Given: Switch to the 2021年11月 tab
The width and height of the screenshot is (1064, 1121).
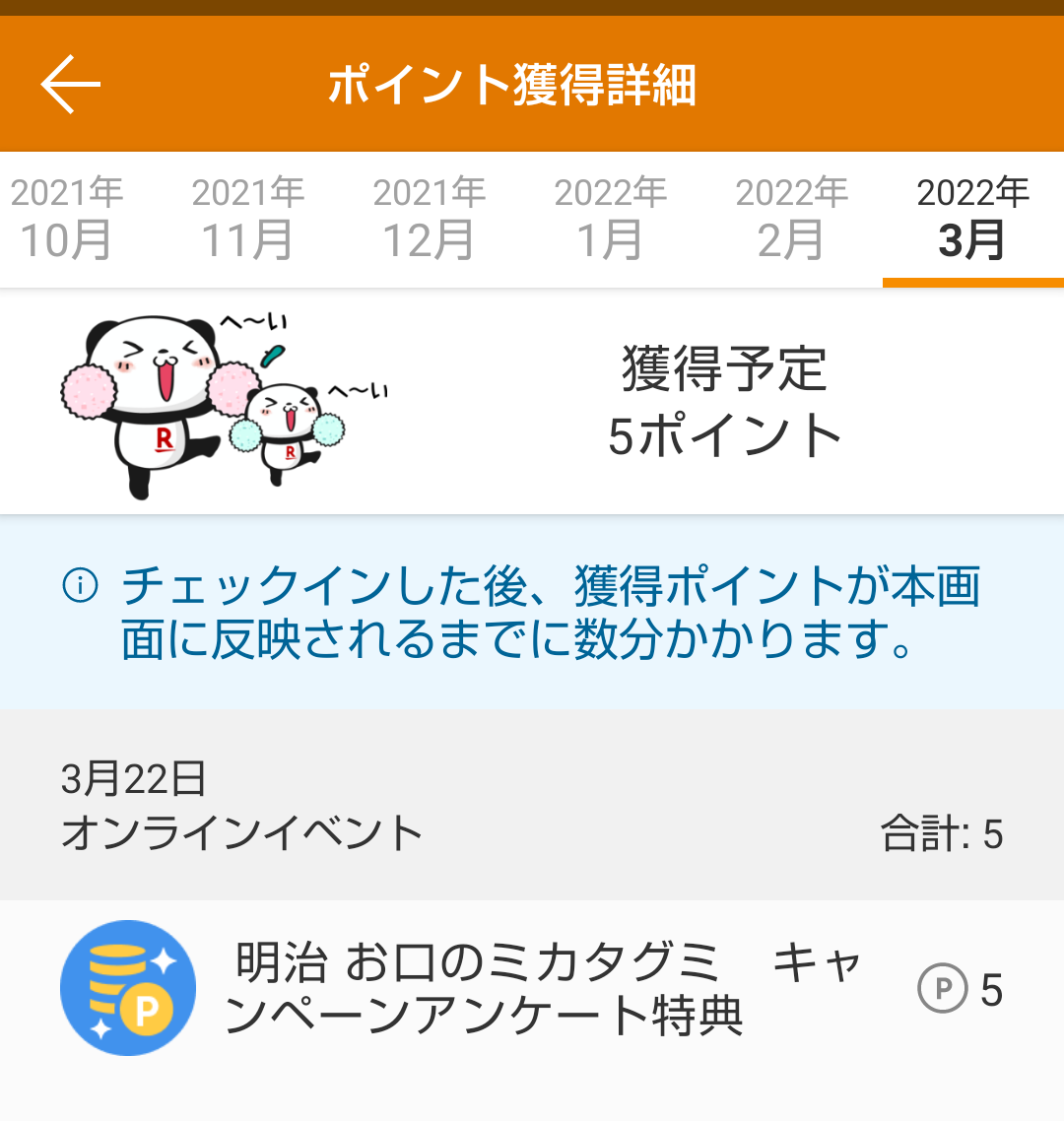Looking at the screenshot, I should coord(248,219).
